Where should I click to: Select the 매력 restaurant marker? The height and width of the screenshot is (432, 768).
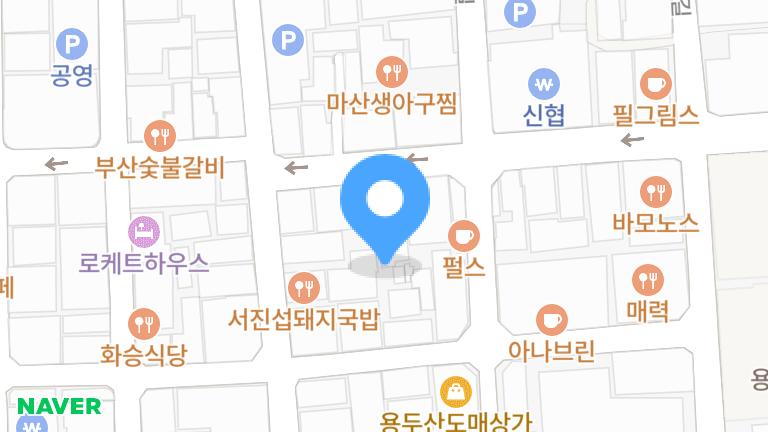point(648,280)
